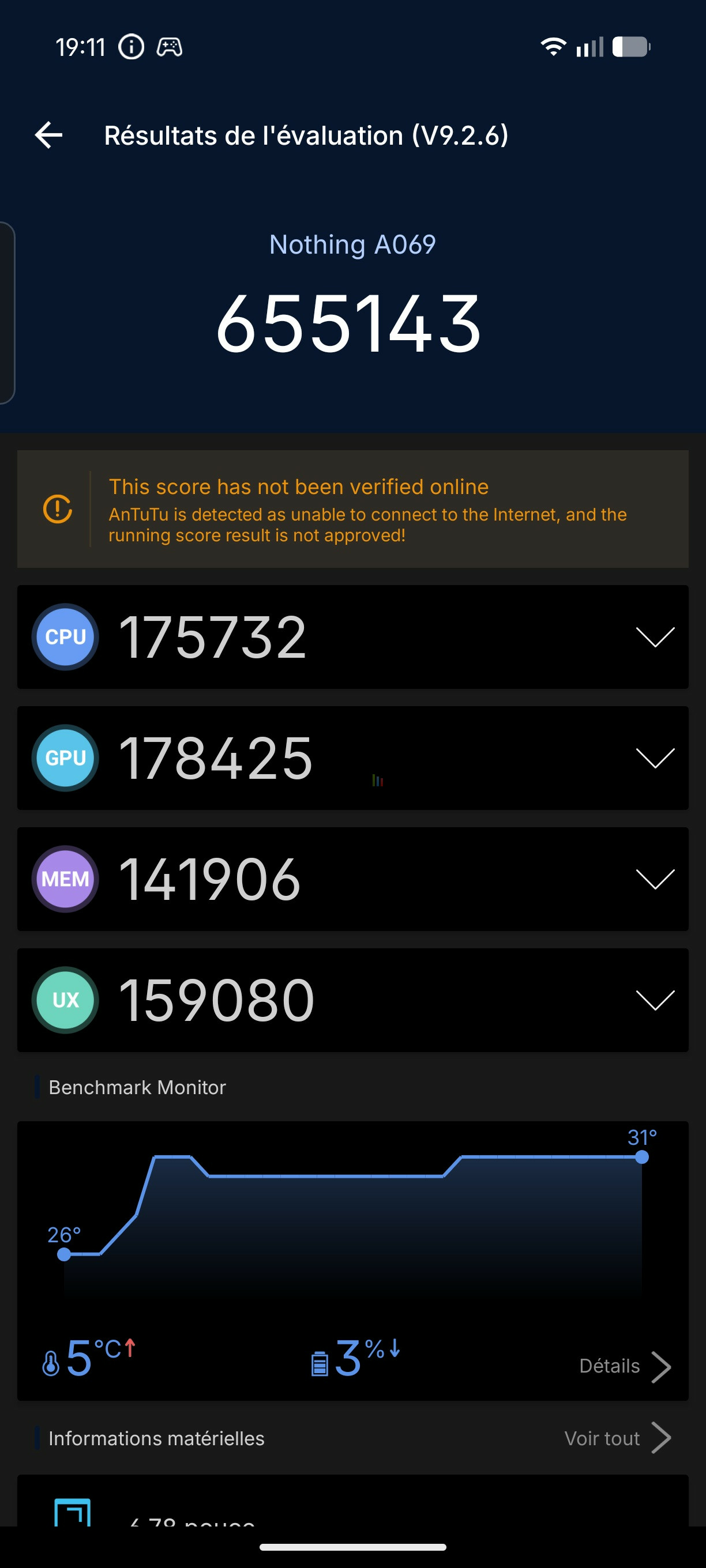Open Voir tout for Informations matérielles
Screen dimensions: 706x1568
point(617,1438)
